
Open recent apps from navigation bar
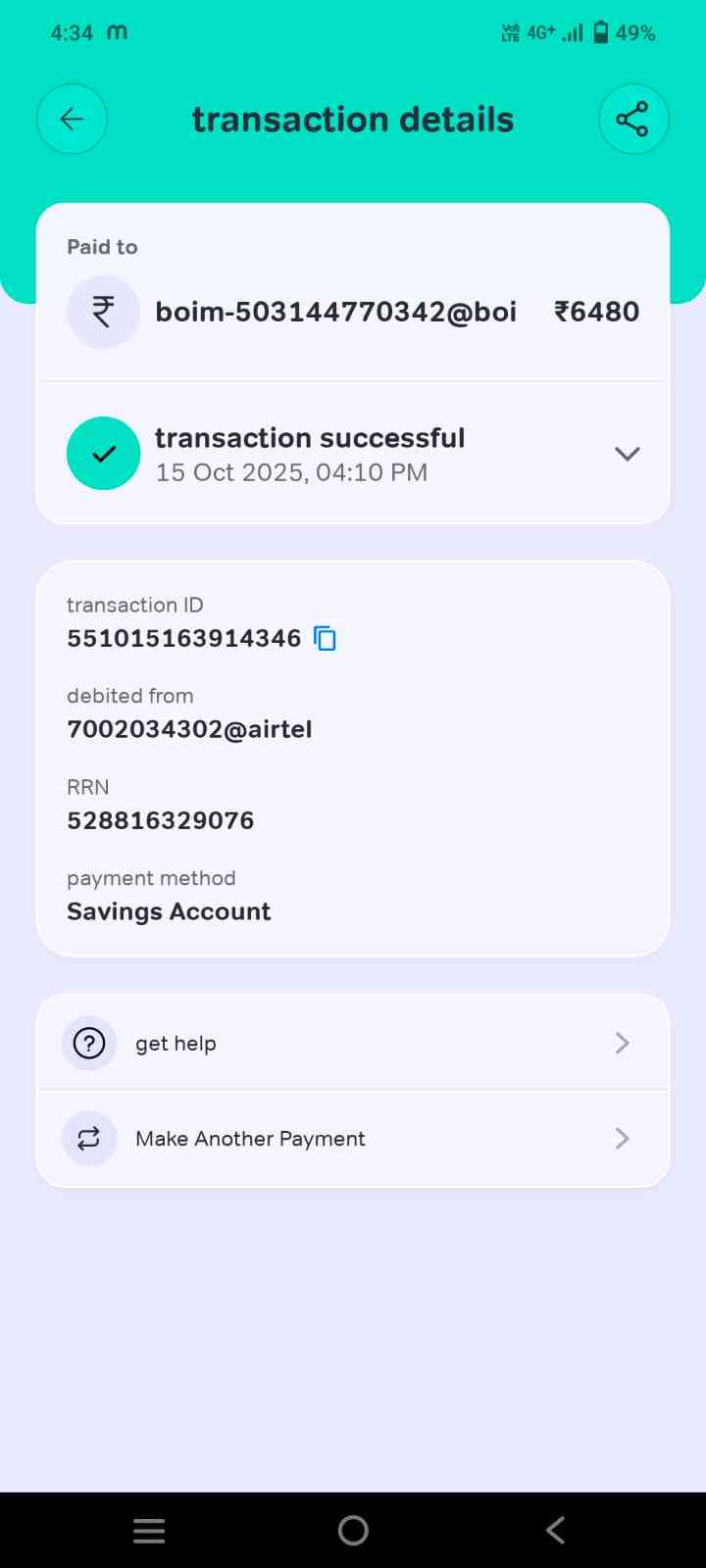[x=149, y=1530]
